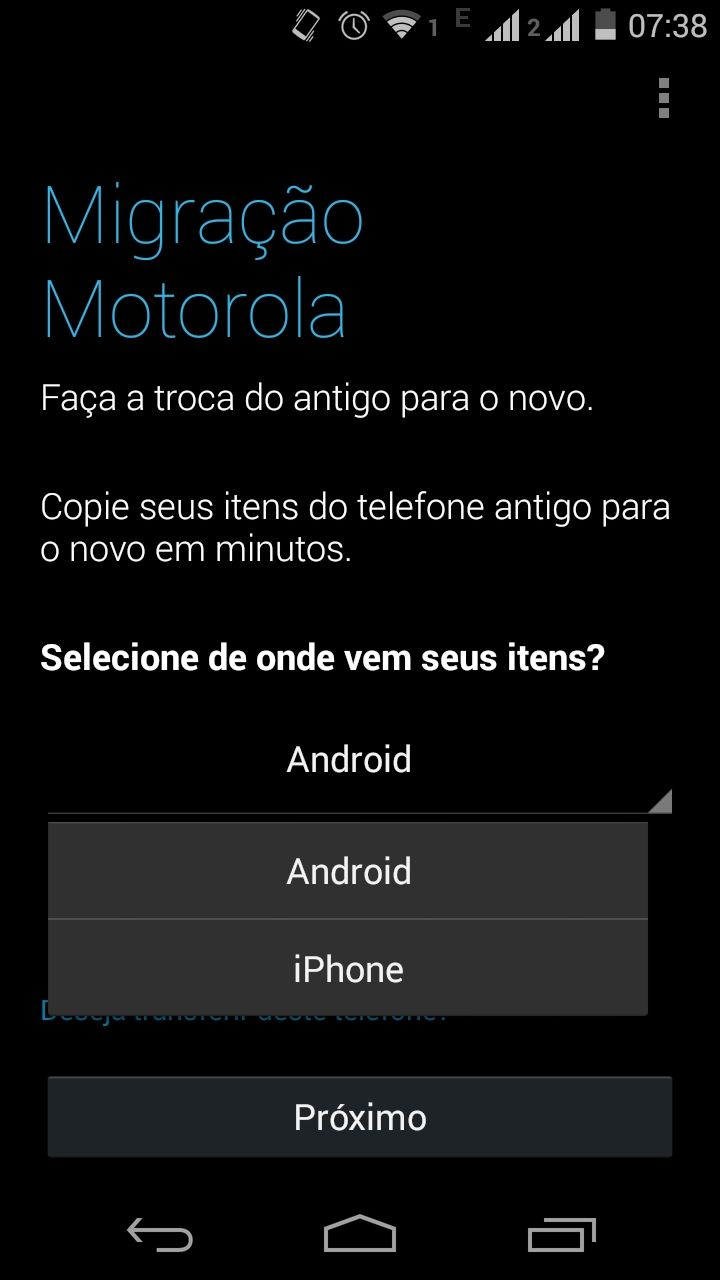This screenshot has width=720, height=1280.
Task: Select iPhone as the source phone
Action: point(348,969)
